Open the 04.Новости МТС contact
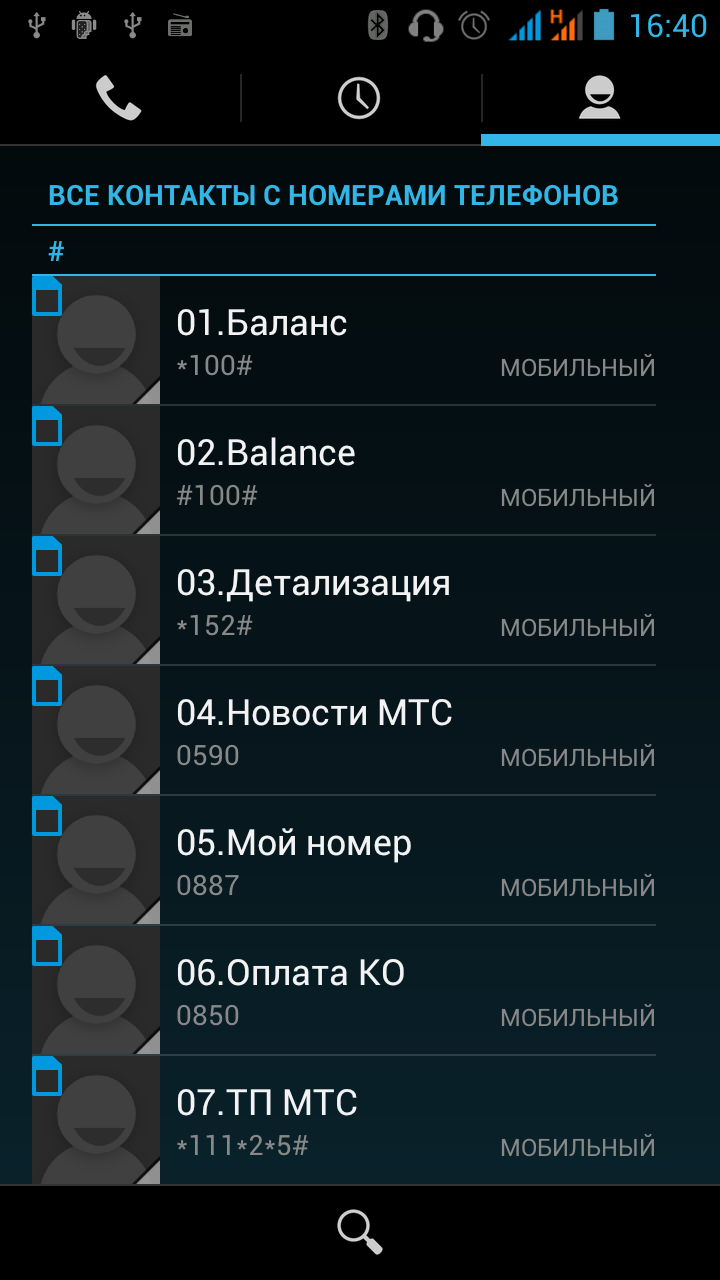720x1280 pixels. 407,731
